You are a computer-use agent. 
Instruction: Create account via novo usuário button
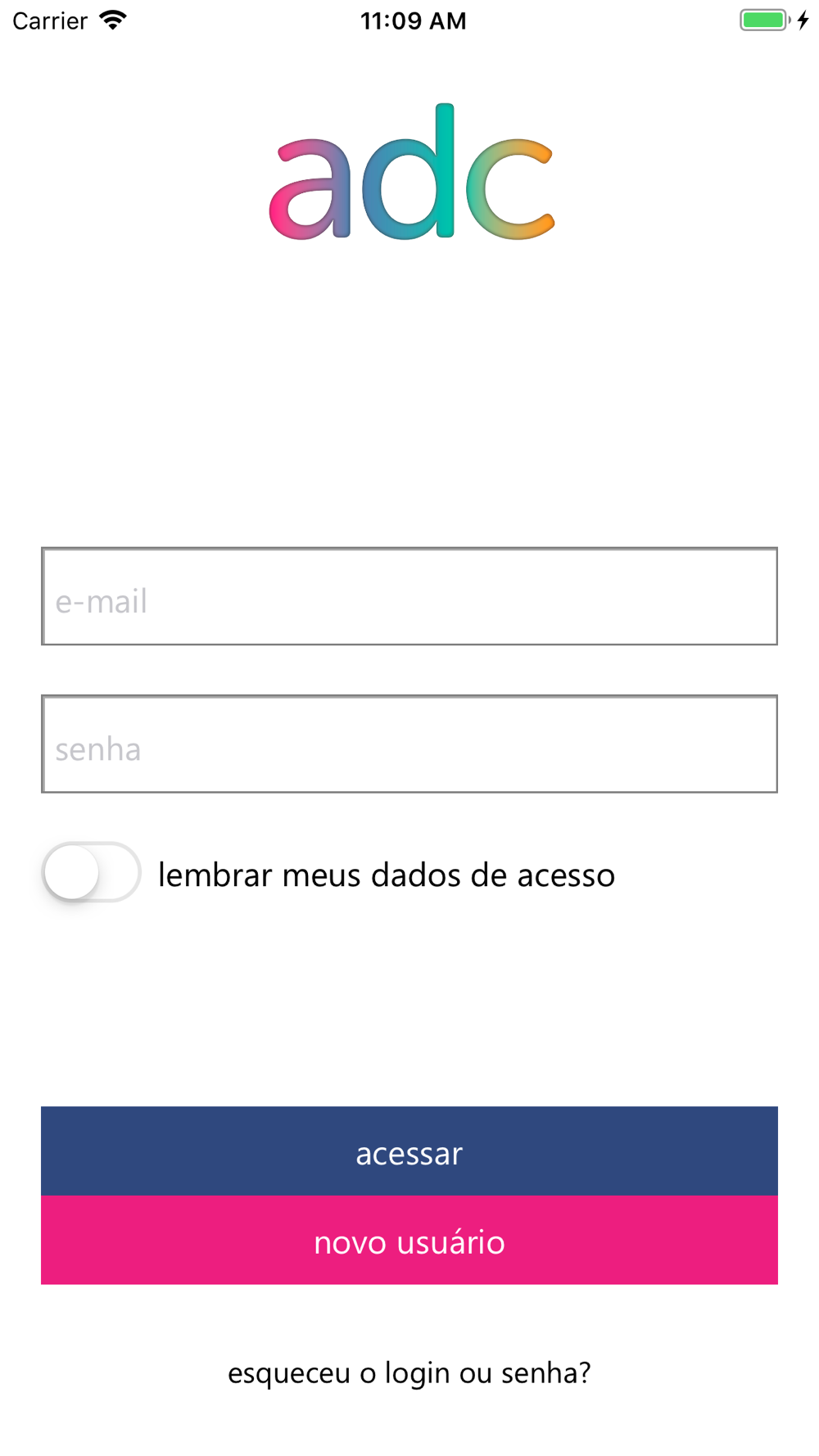pos(409,1240)
